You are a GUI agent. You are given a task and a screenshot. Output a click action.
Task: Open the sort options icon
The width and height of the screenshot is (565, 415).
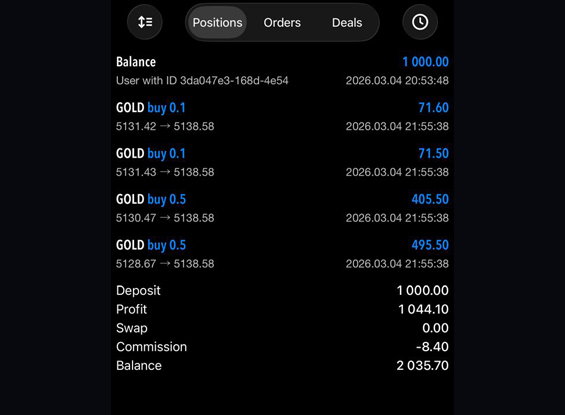point(144,22)
